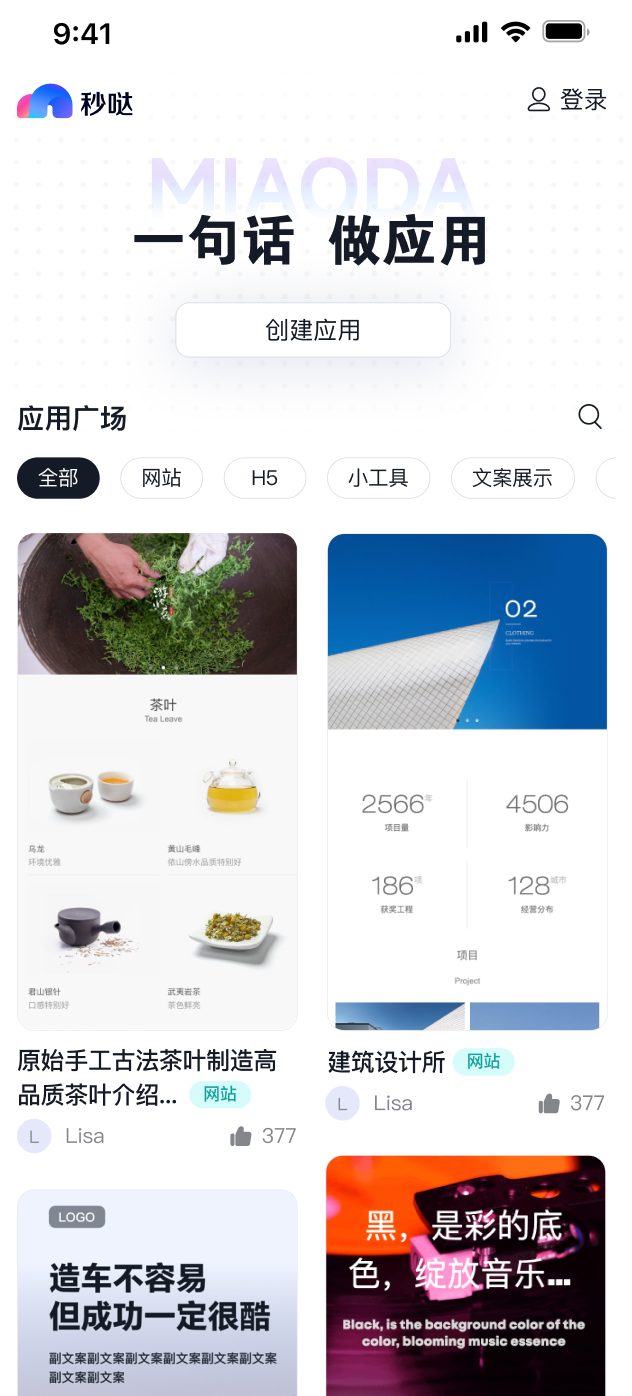Tap the 创建应用 create app button
This screenshot has width=632, height=1396.
[x=313, y=330]
